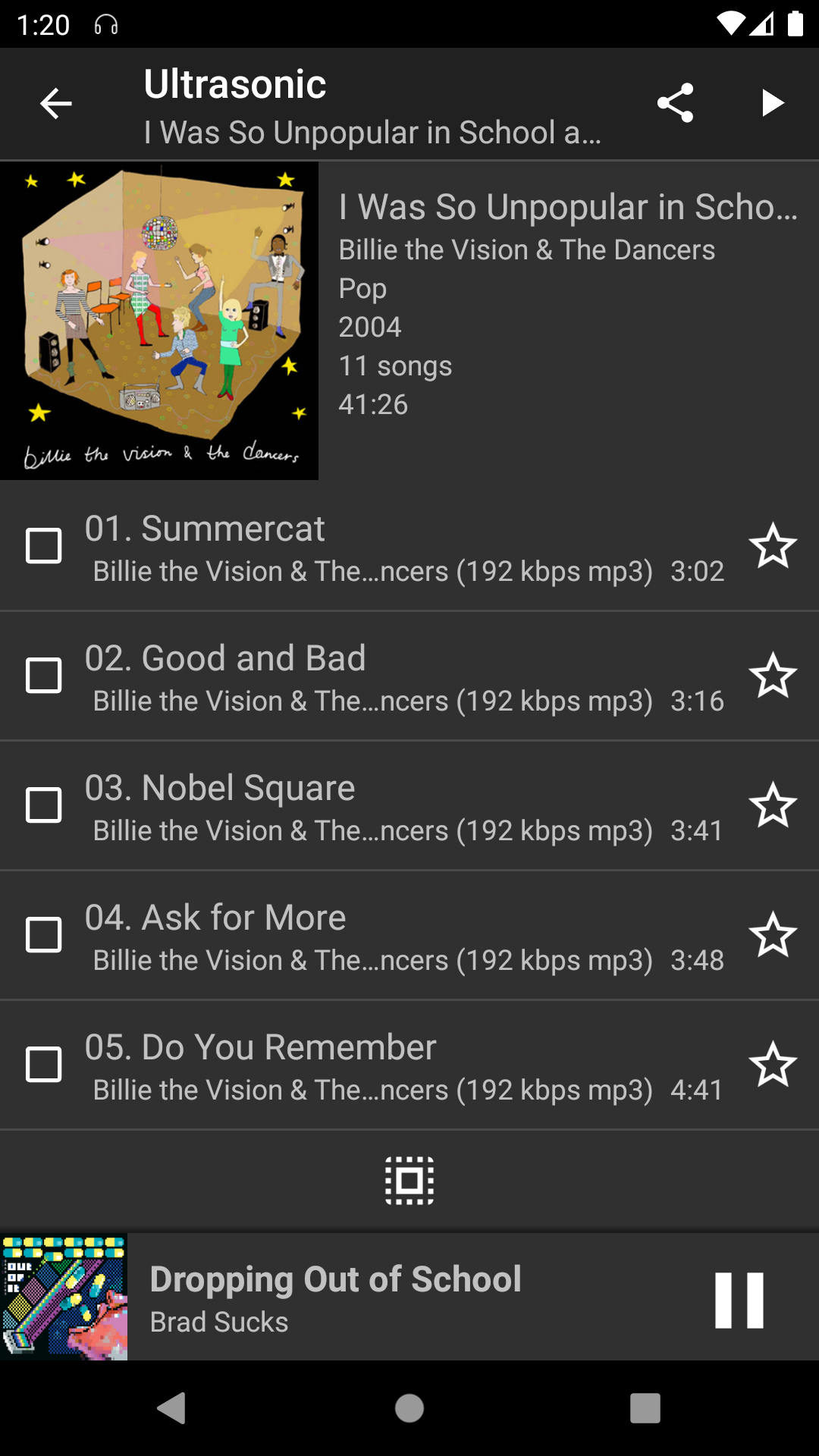Image resolution: width=819 pixels, height=1456 pixels.
Task: Star the Ask for More track
Action: (x=773, y=935)
